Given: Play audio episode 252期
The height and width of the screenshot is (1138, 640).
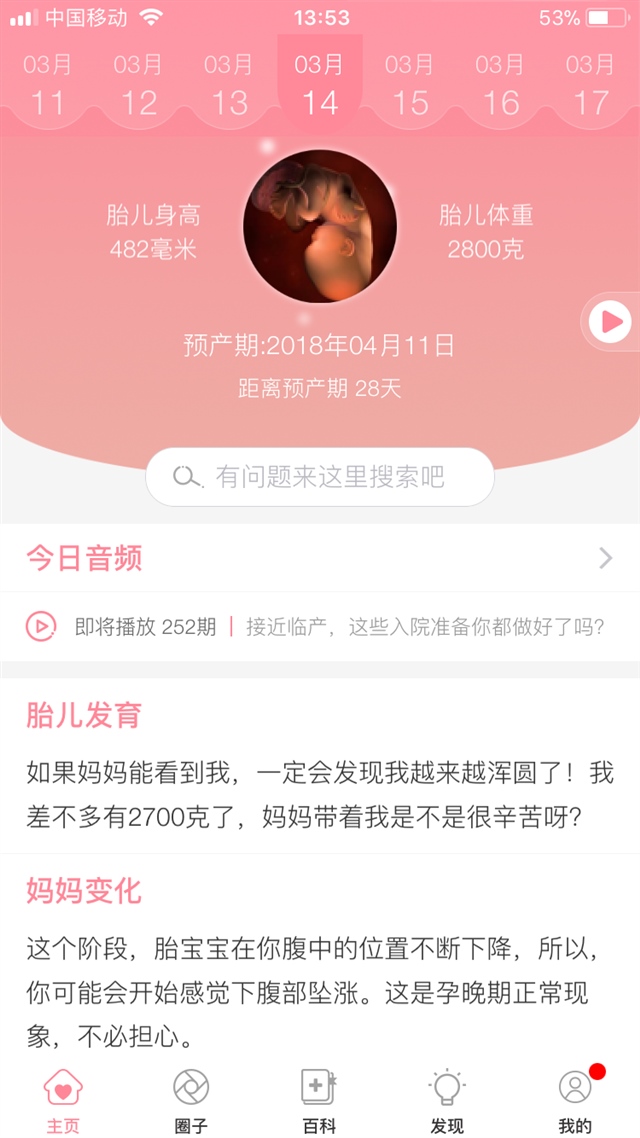Looking at the screenshot, I should tap(40, 627).
